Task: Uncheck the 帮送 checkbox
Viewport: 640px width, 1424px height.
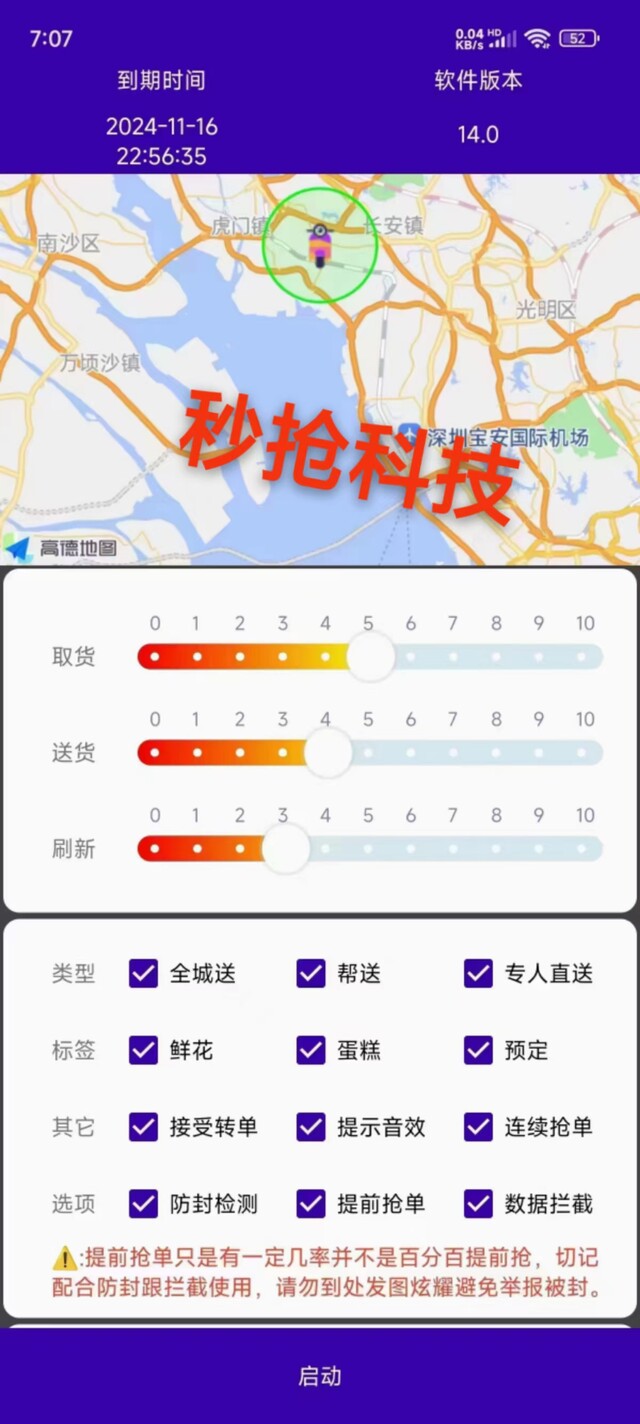Action: pyautogui.click(x=311, y=973)
